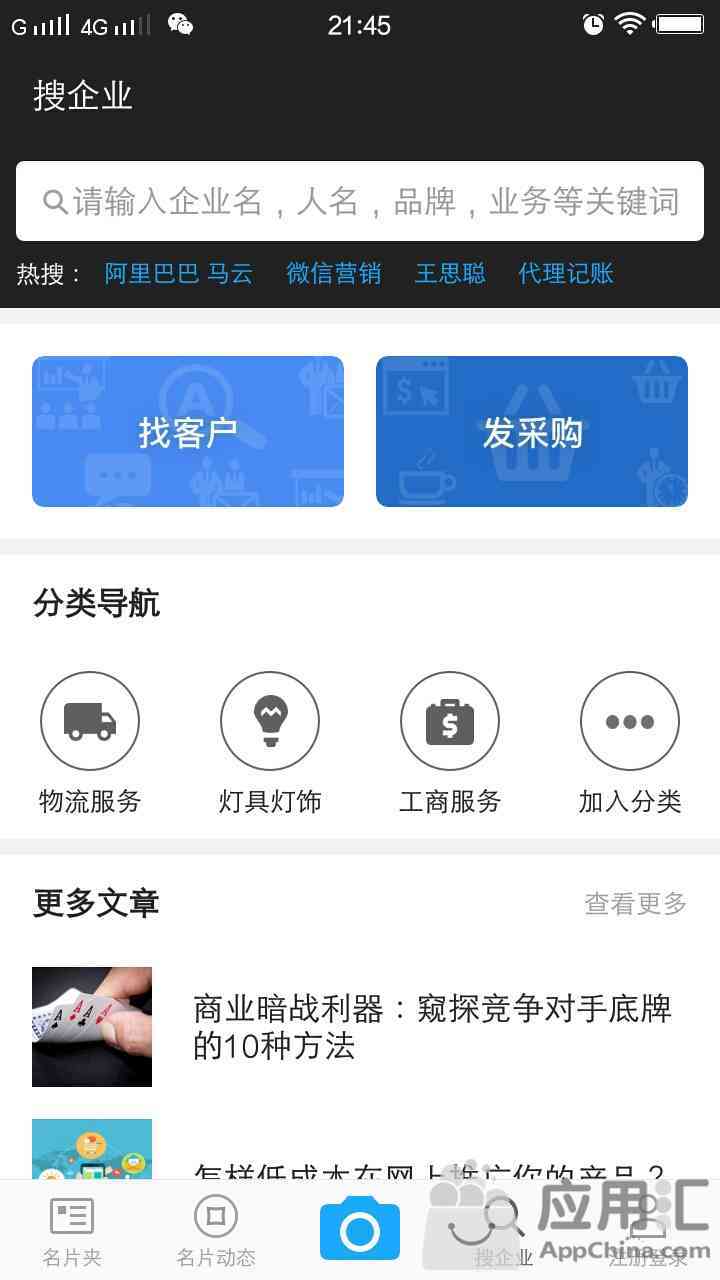Tap 查看更多 for more articles

636,904
